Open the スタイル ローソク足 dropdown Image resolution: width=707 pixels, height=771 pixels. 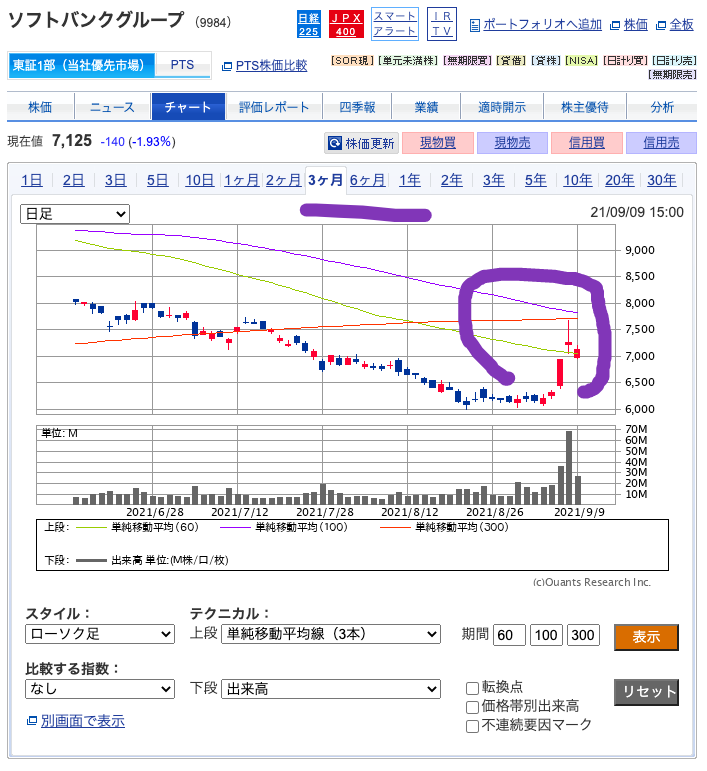tap(99, 634)
